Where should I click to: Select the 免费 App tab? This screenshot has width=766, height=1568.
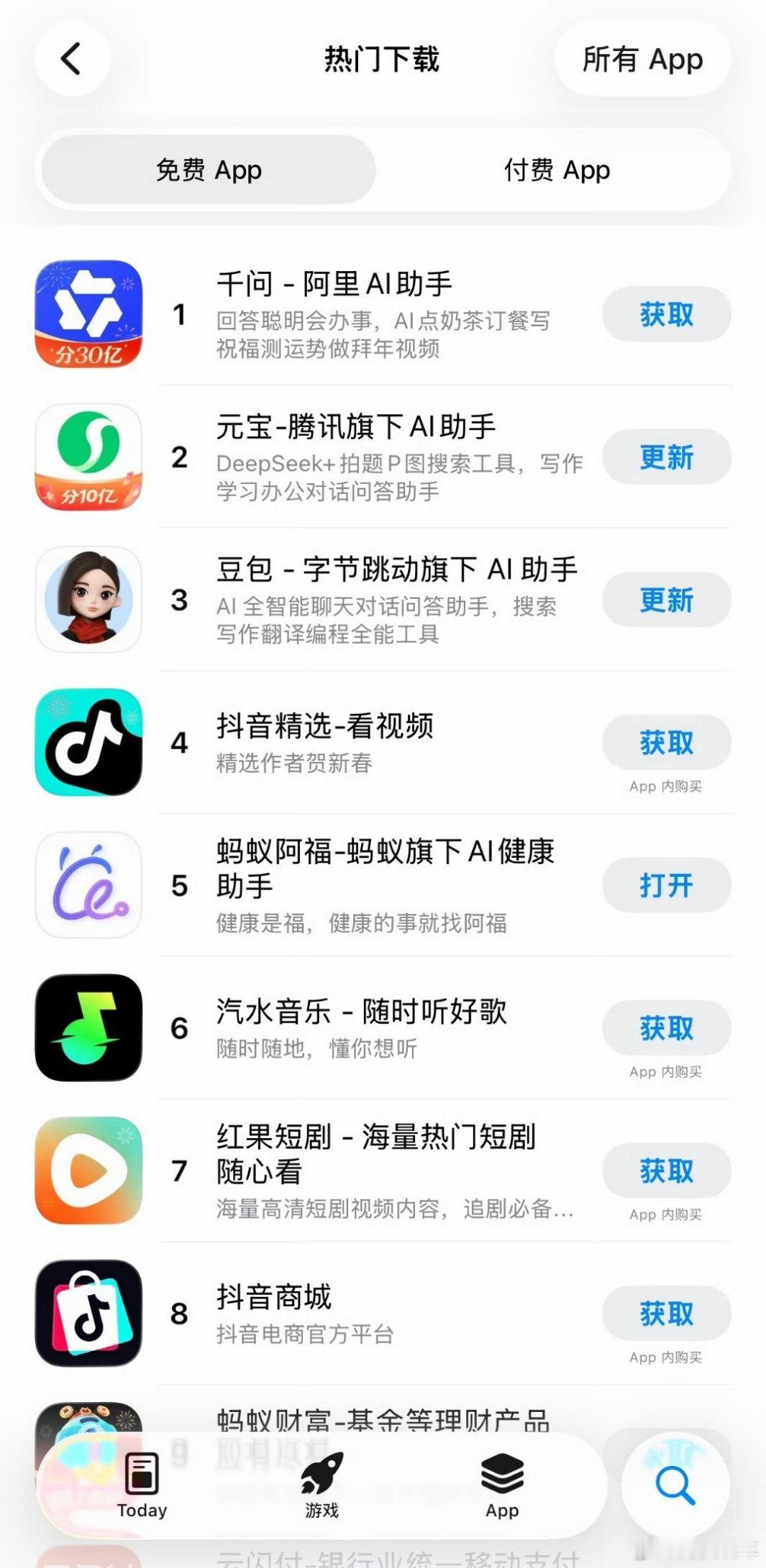click(x=208, y=170)
